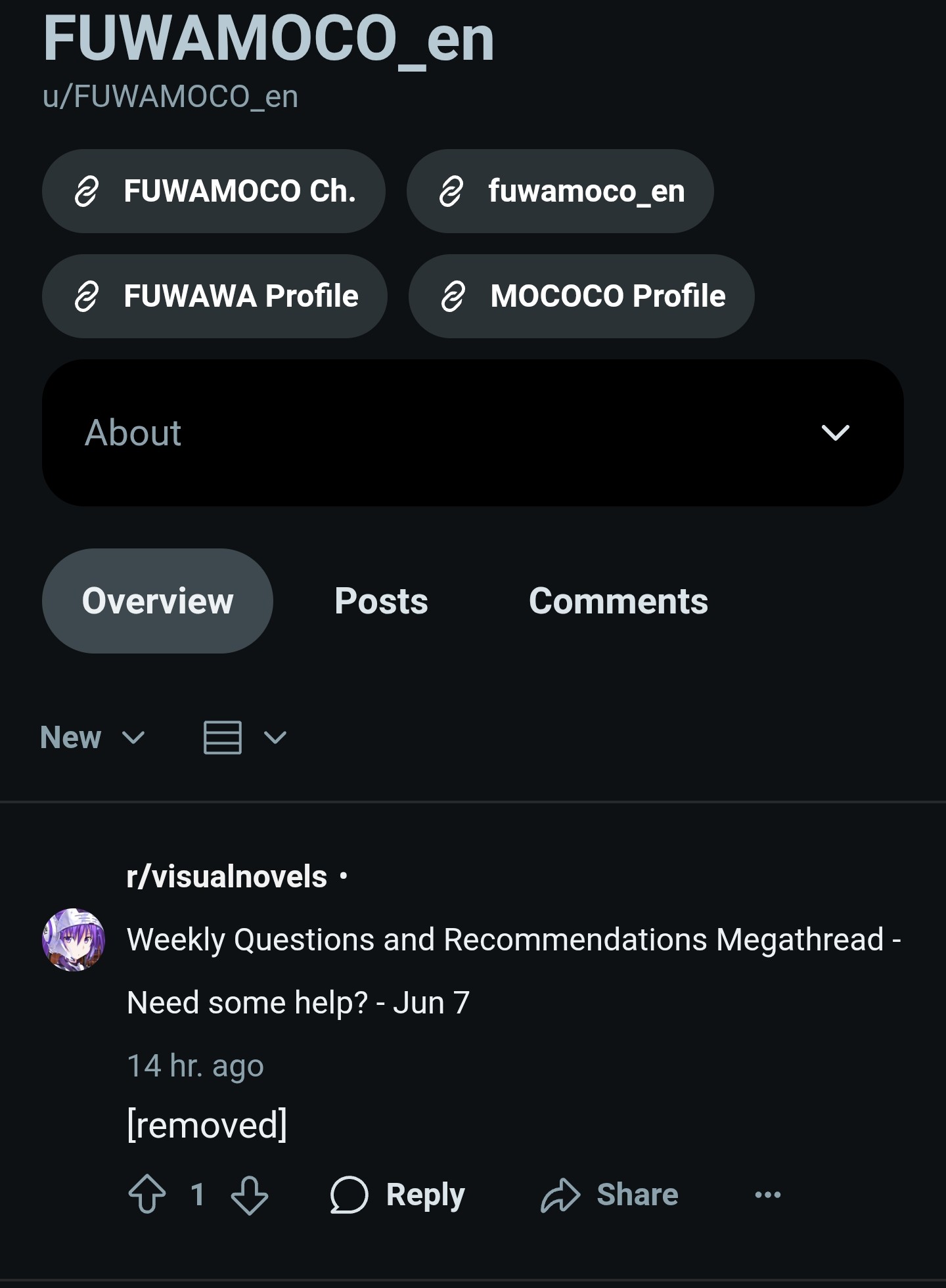Screen dimensions: 946x1288
Task: Share the comment in r/visualnovels
Action: [x=610, y=1194]
